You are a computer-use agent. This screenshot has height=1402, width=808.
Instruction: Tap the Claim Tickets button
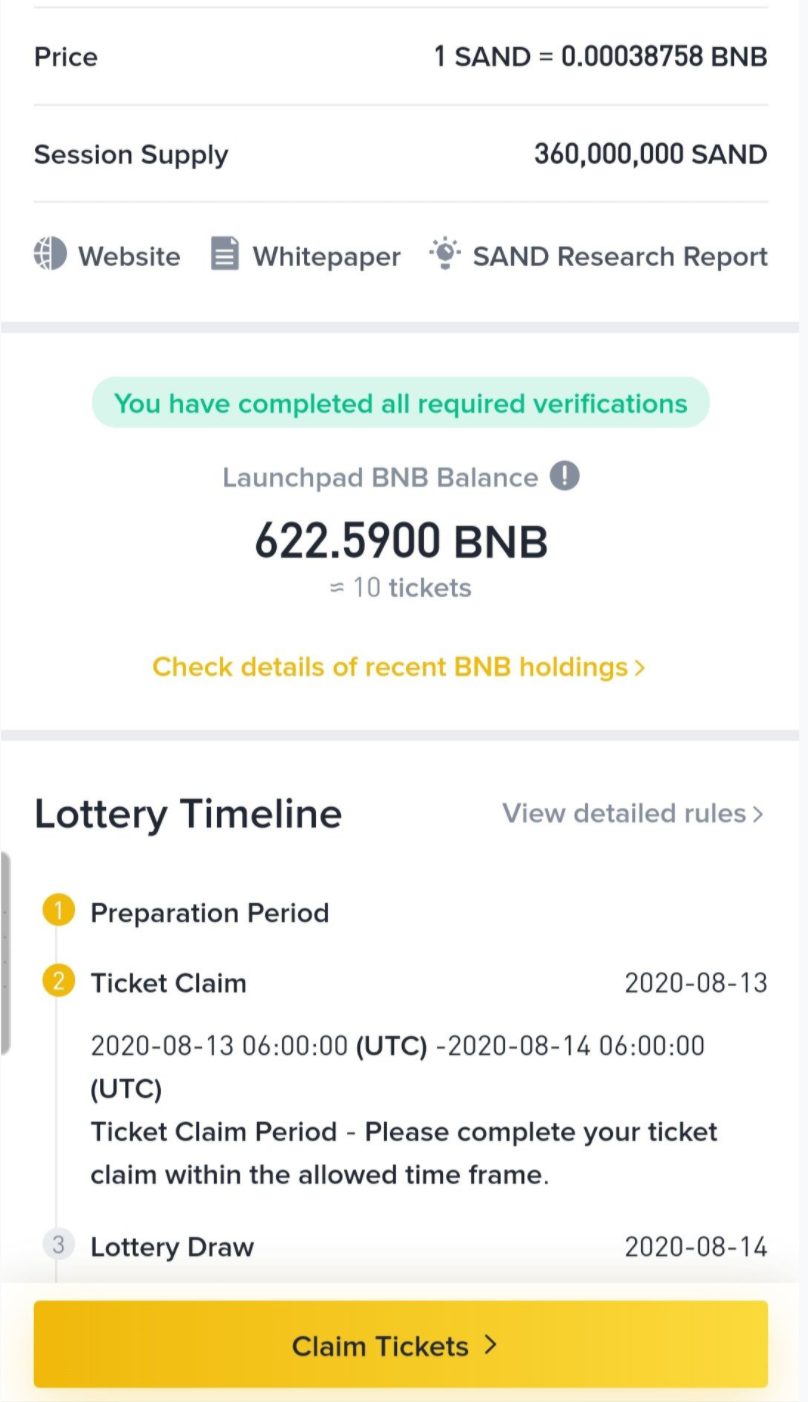coord(400,1345)
